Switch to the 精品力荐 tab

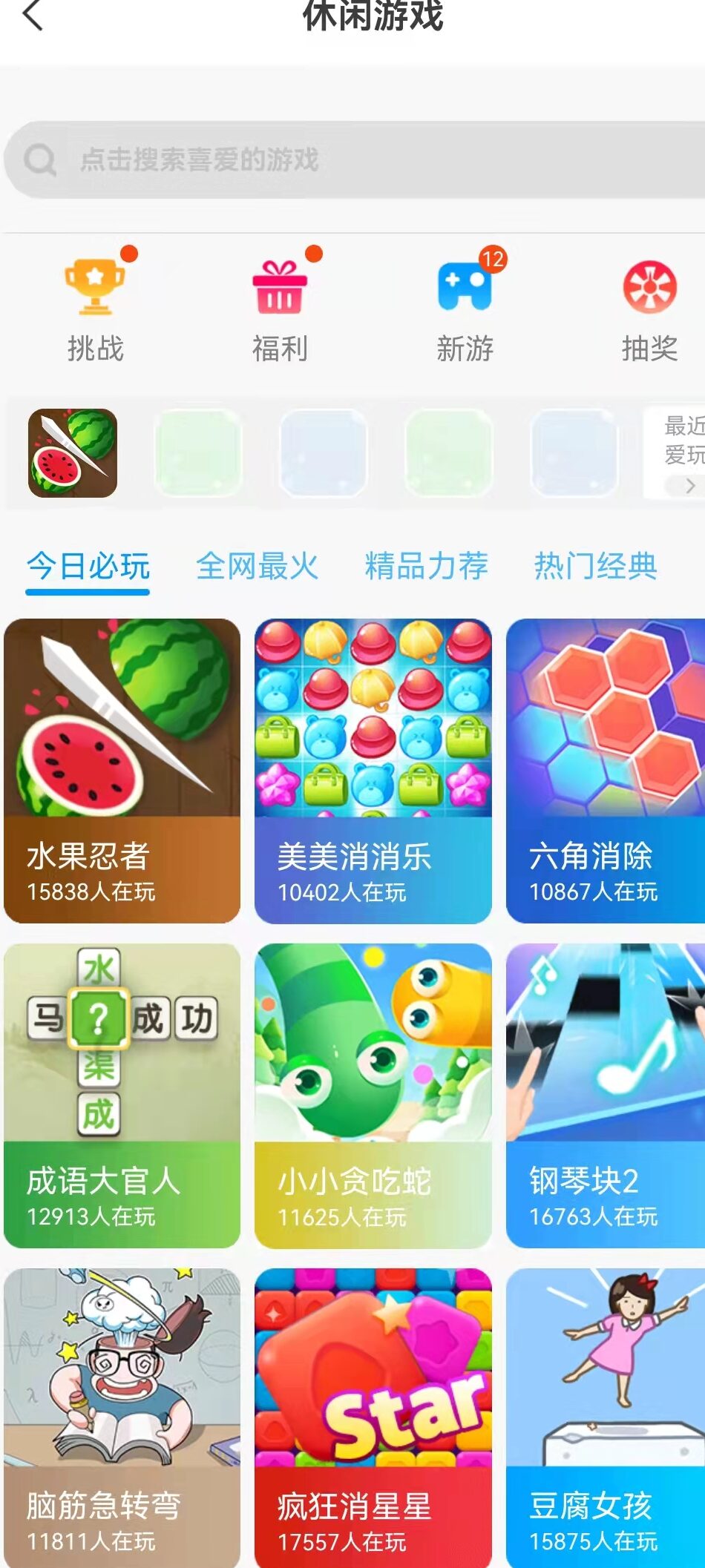tap(426, 567)
